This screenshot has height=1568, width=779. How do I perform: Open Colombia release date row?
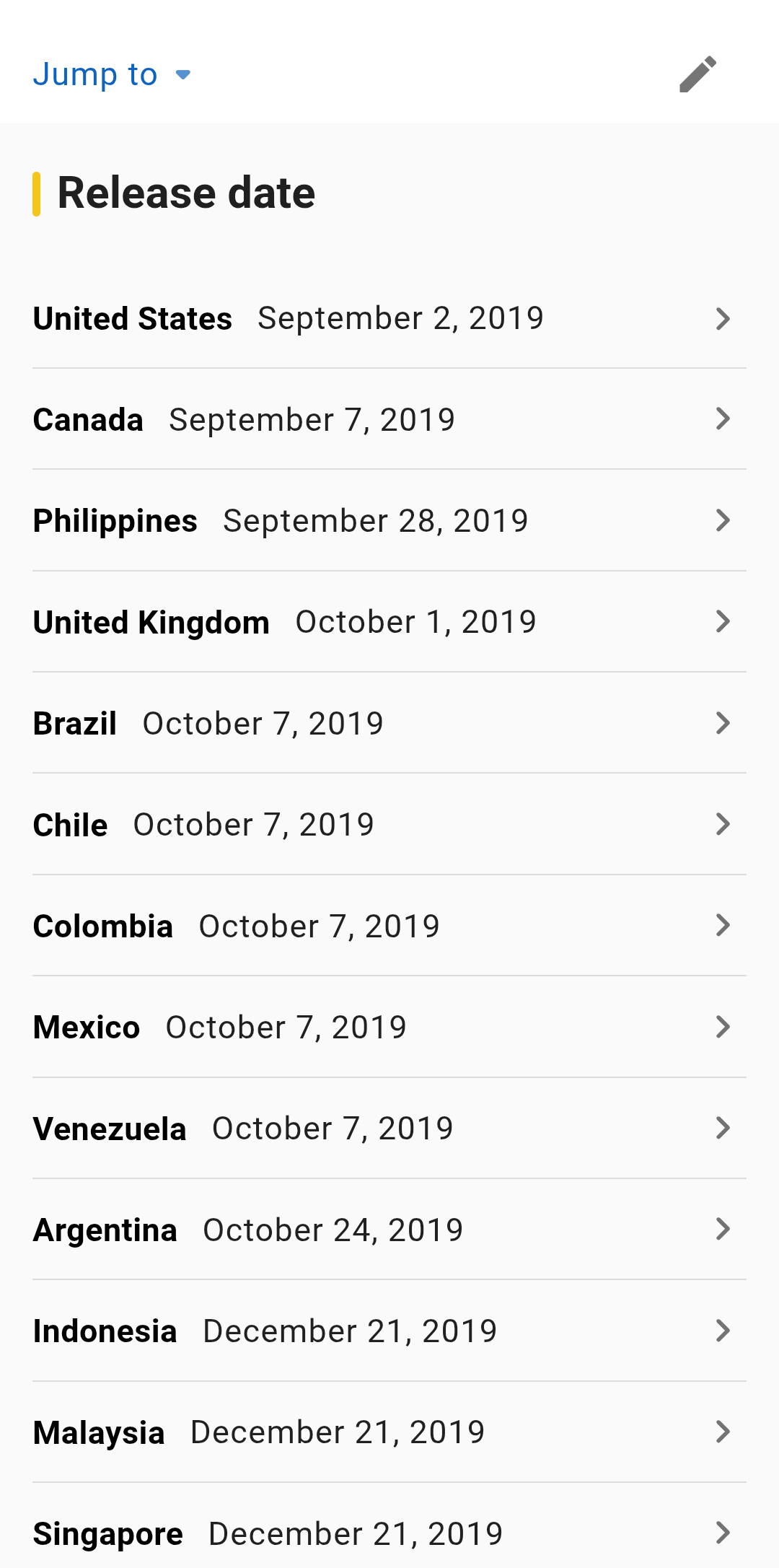coord(389,926)
